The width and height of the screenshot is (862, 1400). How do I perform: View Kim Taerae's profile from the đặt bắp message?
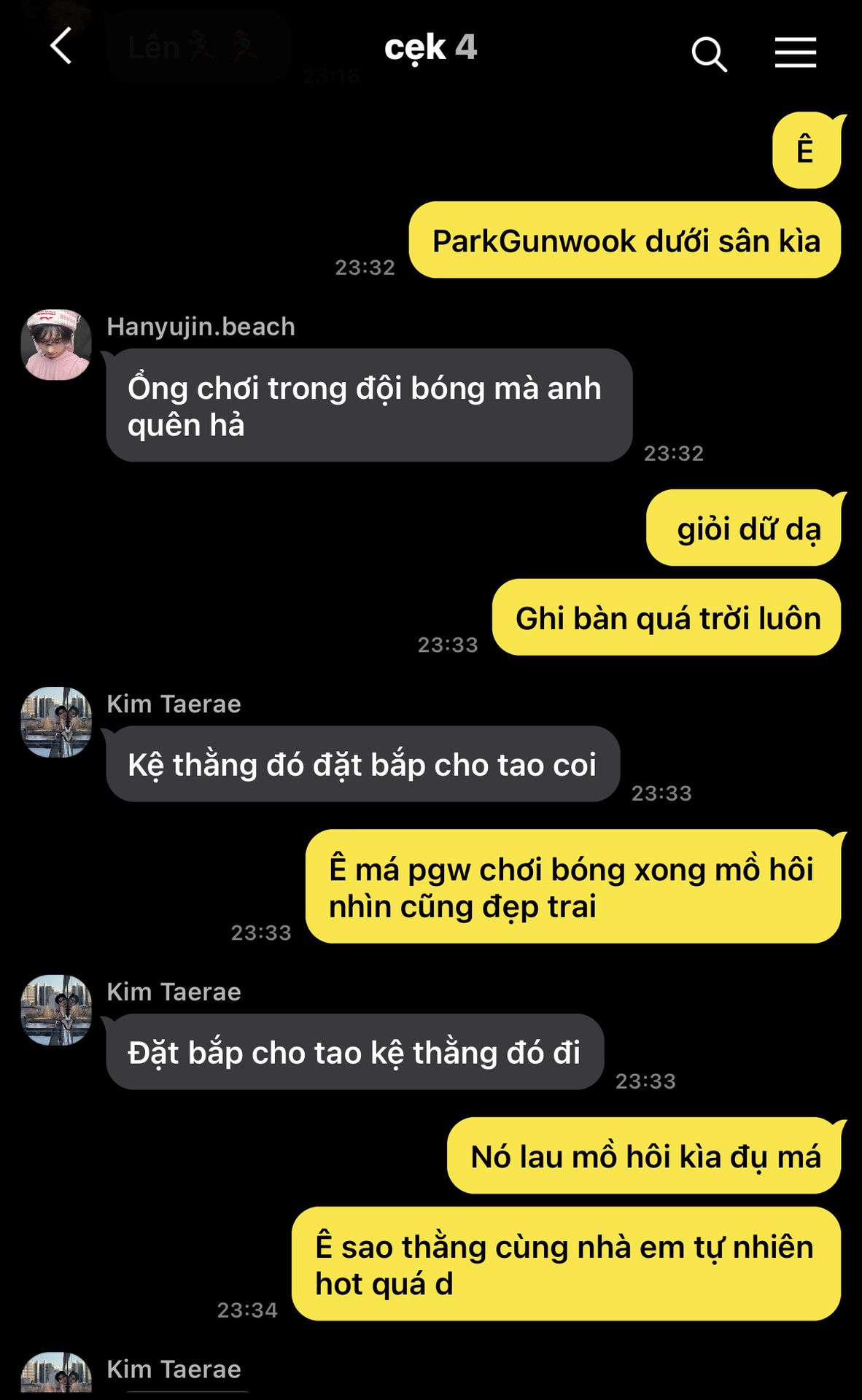[x=56, y=1010]
